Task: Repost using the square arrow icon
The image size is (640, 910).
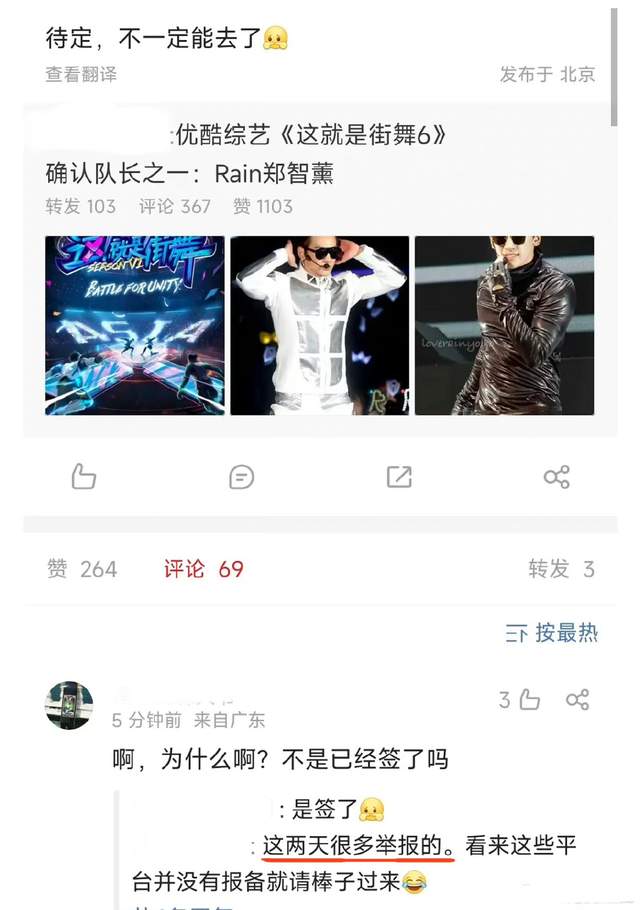Action: 399,477
